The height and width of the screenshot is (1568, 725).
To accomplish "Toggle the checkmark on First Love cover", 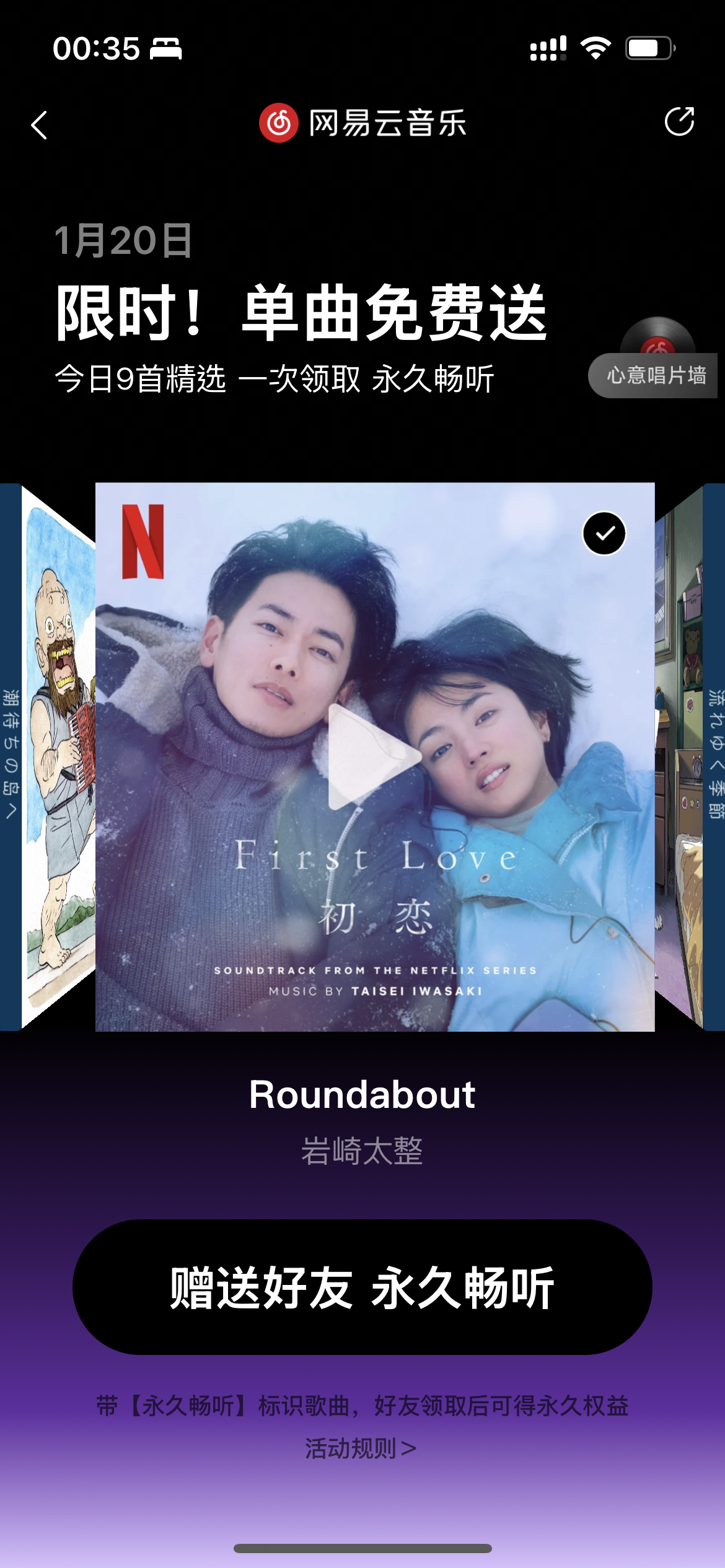I will (x=604, y=533).
